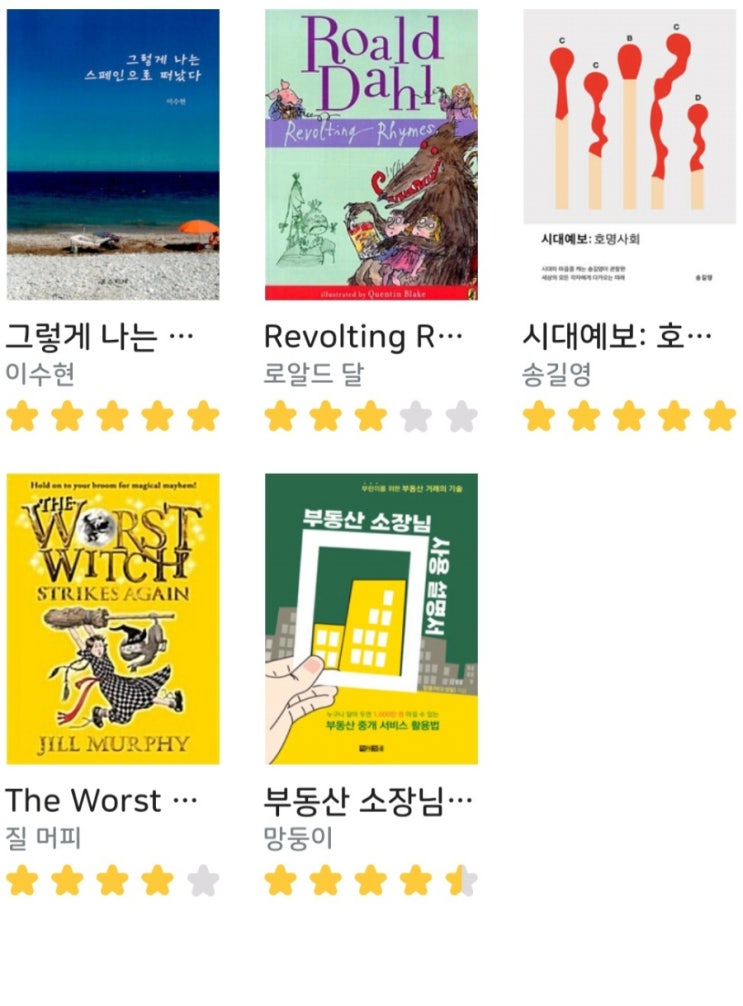
Task: Open Revolting Rhymes by 로알드 달
Action: click(x=372, y=155)
